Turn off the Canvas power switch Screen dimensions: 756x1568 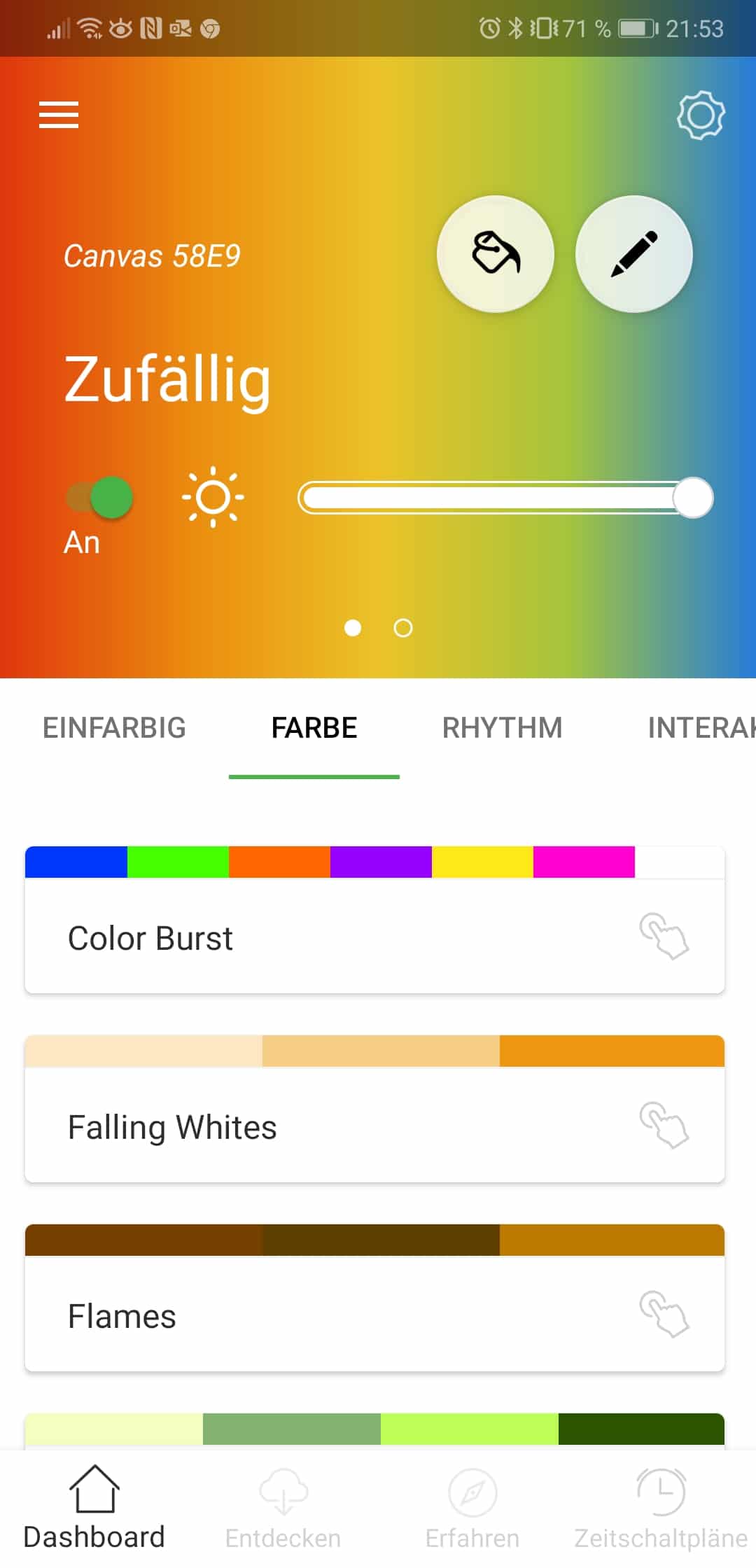click(x=100, y=498)
